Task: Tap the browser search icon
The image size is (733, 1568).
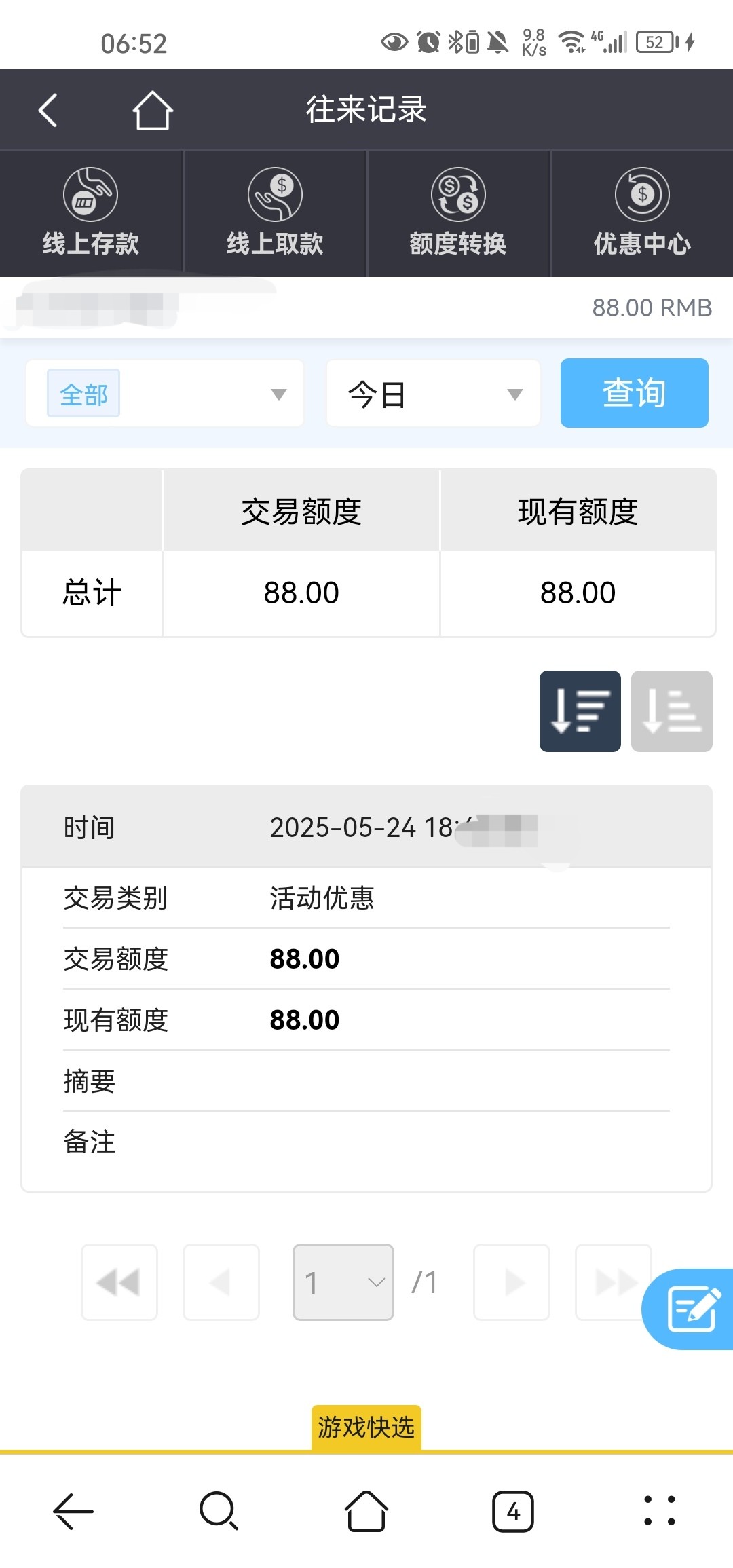Action: (x=219, y=1511)
